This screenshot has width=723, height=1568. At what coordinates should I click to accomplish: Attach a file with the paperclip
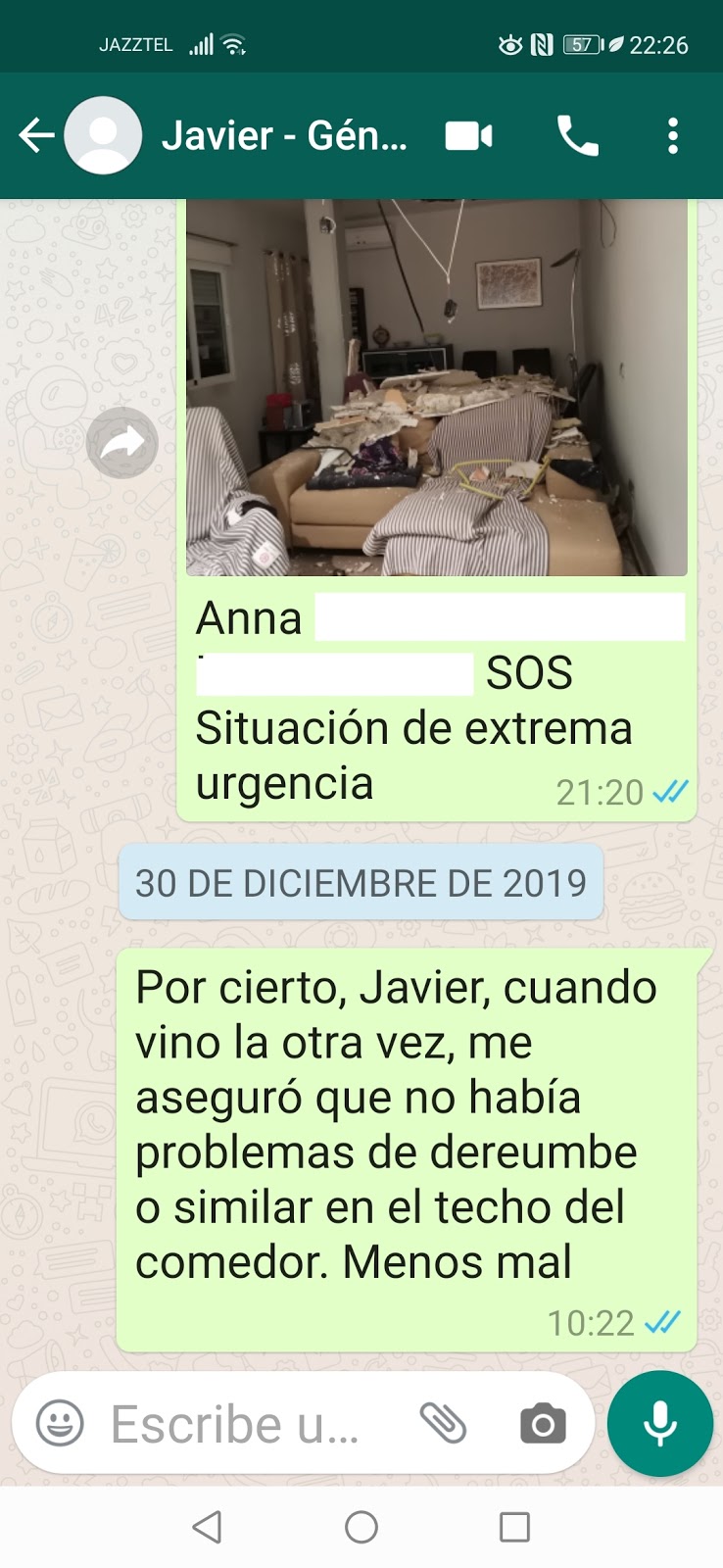(x=443, y=1423)
